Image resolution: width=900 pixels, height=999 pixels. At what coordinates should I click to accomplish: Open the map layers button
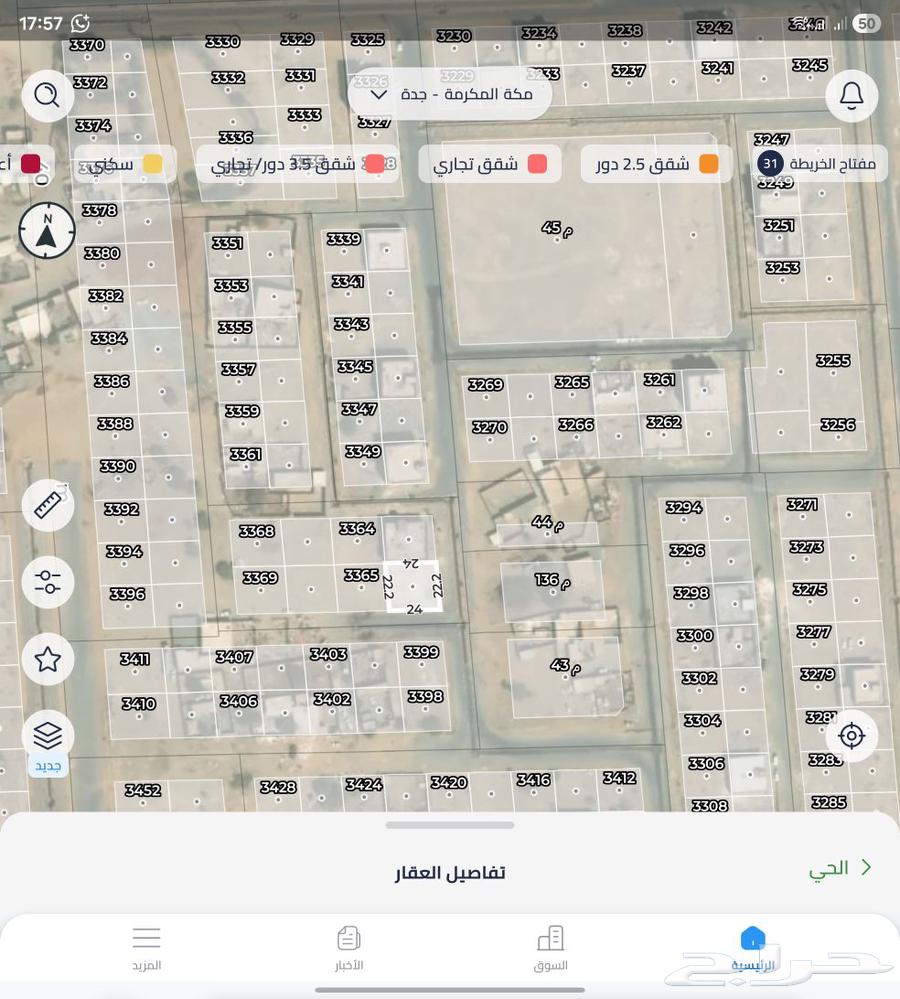click(x=47, y=737)
